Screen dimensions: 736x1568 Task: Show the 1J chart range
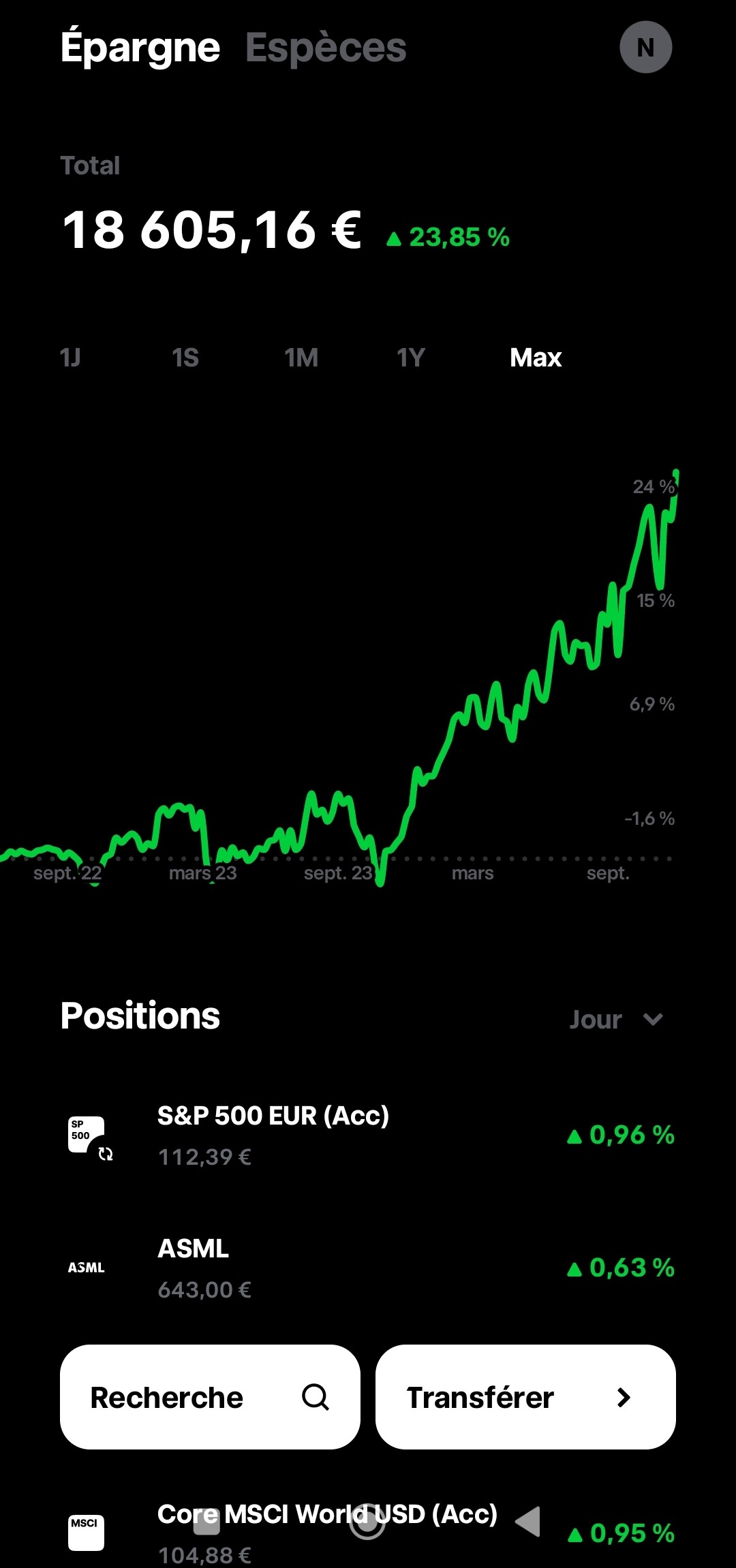click(x=70, y=358)
